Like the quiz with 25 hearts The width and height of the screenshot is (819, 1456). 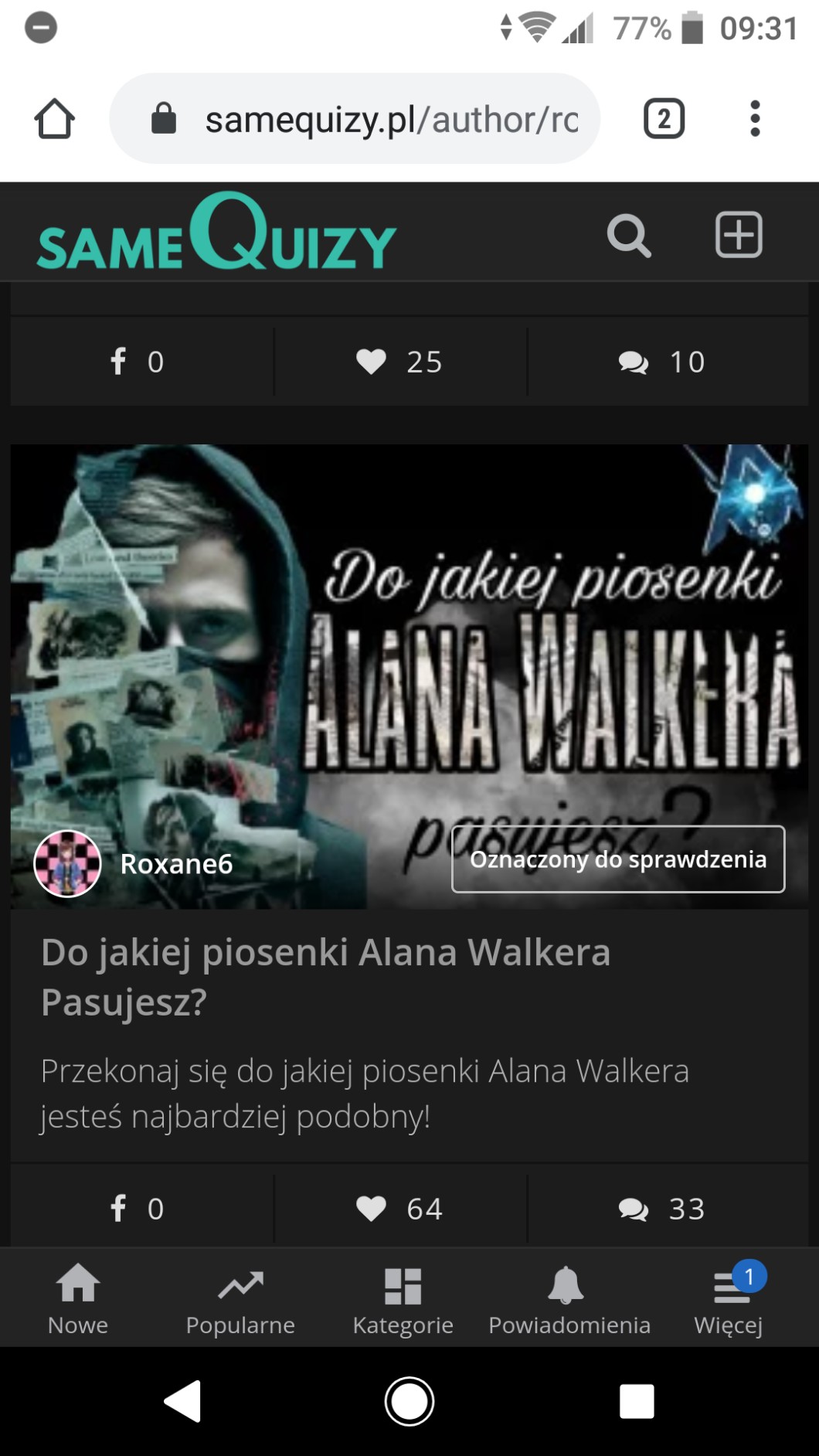400,362
